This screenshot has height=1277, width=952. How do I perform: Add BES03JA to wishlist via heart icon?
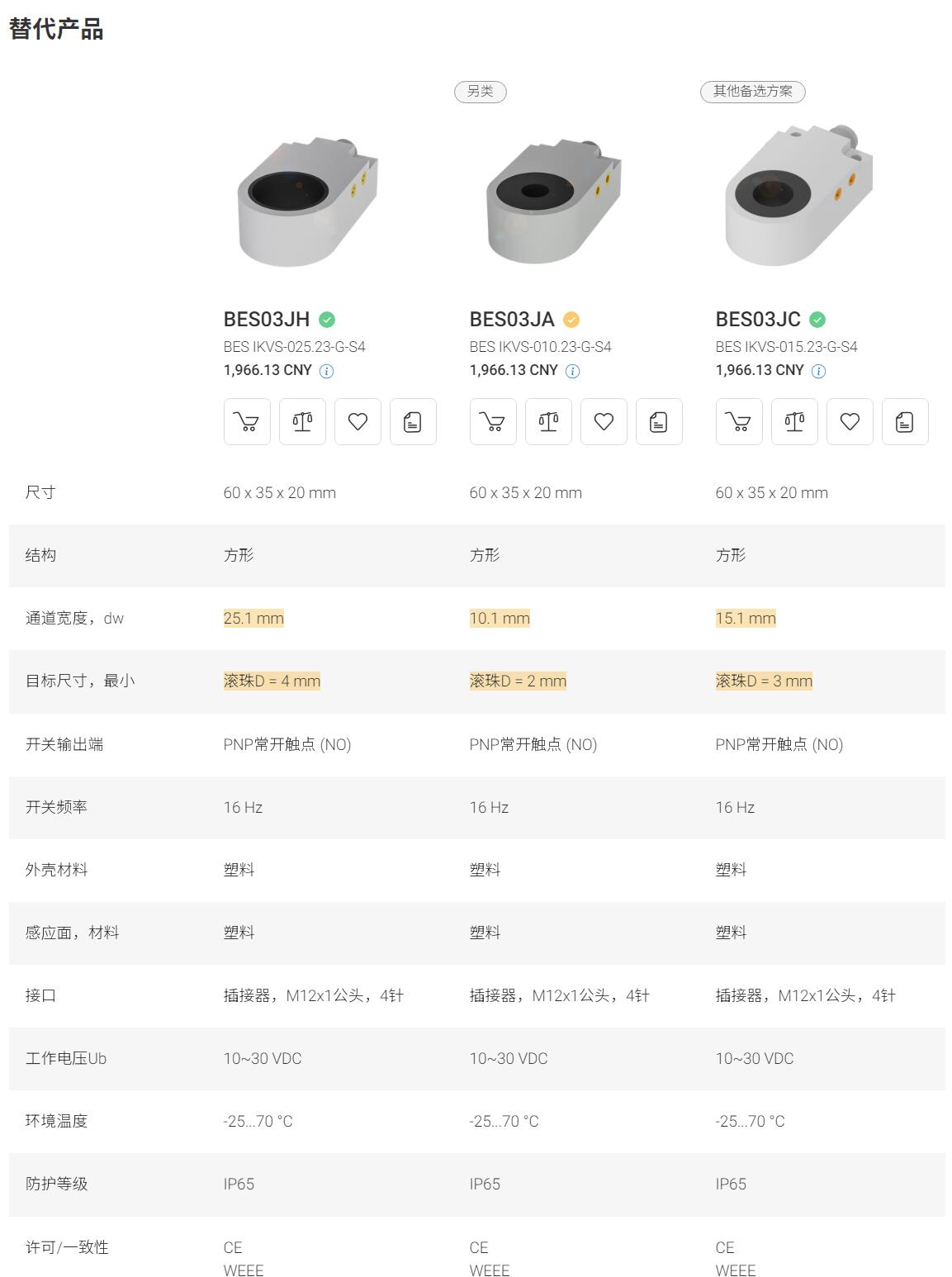coord(603,421)
